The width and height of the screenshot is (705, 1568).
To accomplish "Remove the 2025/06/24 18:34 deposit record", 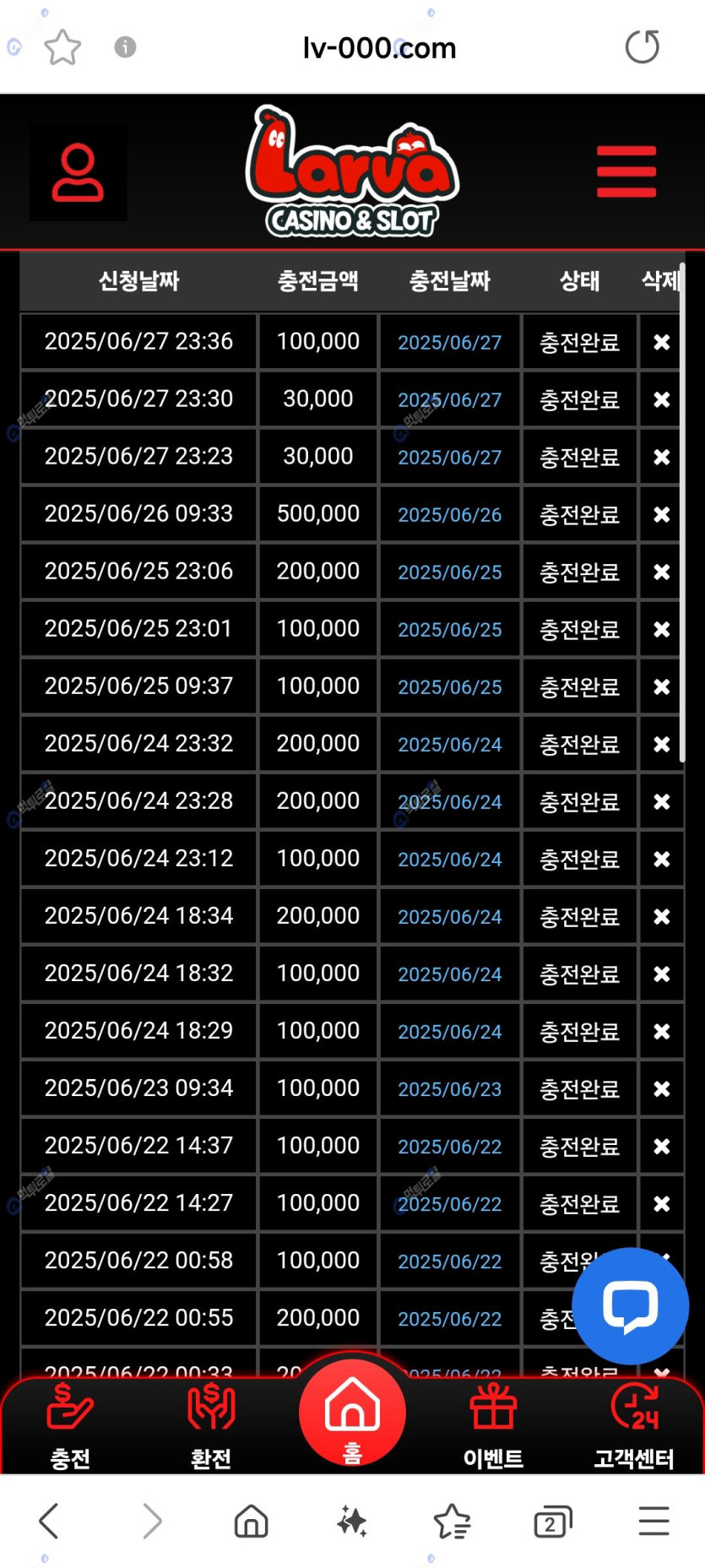I will 661,916.
